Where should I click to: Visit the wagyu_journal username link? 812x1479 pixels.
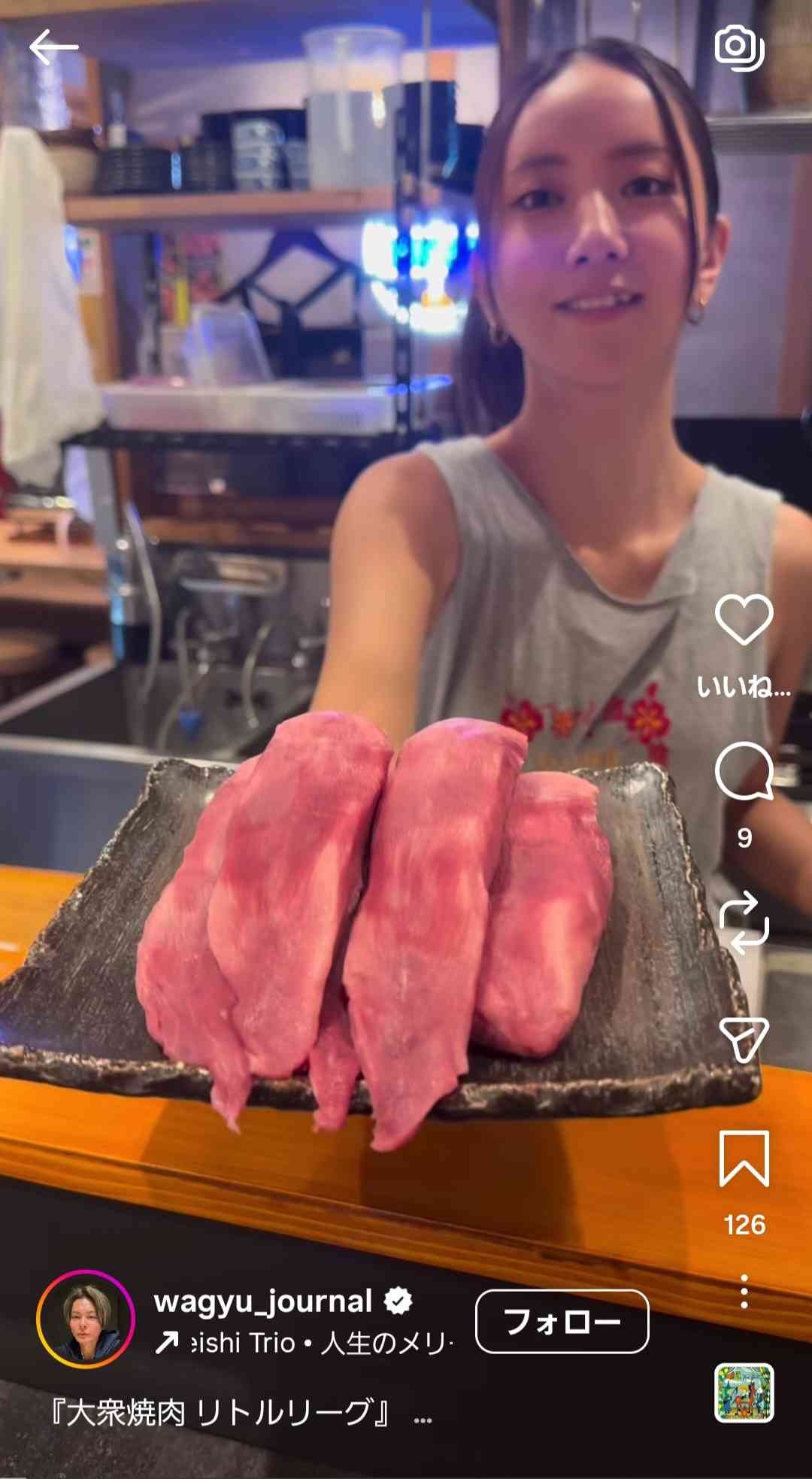(x=263, y=1301)
